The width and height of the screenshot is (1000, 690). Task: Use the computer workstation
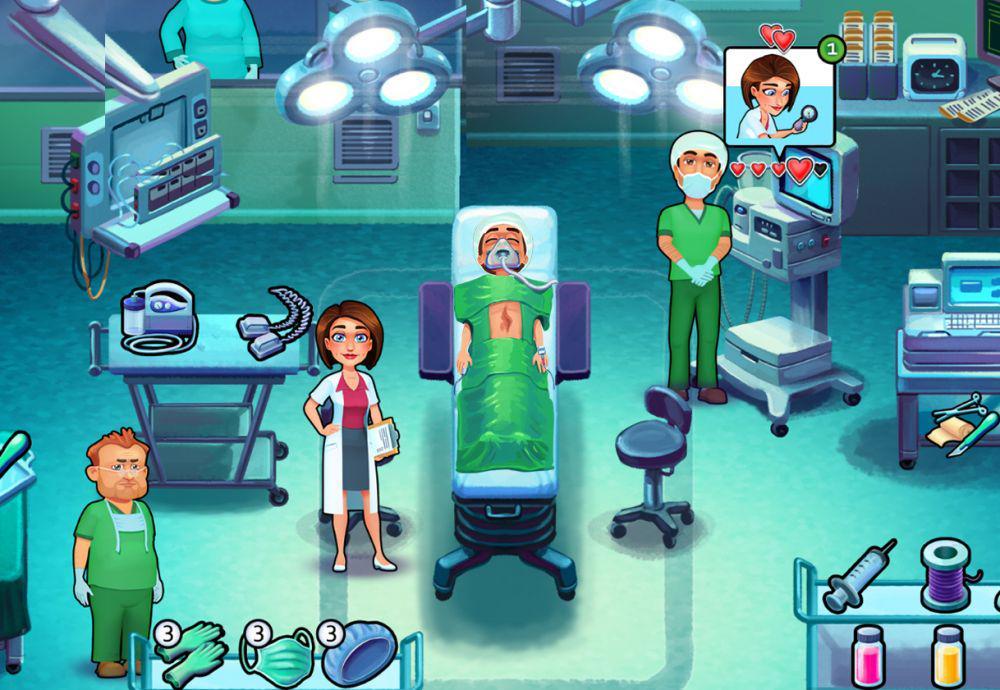coord(955,310)
